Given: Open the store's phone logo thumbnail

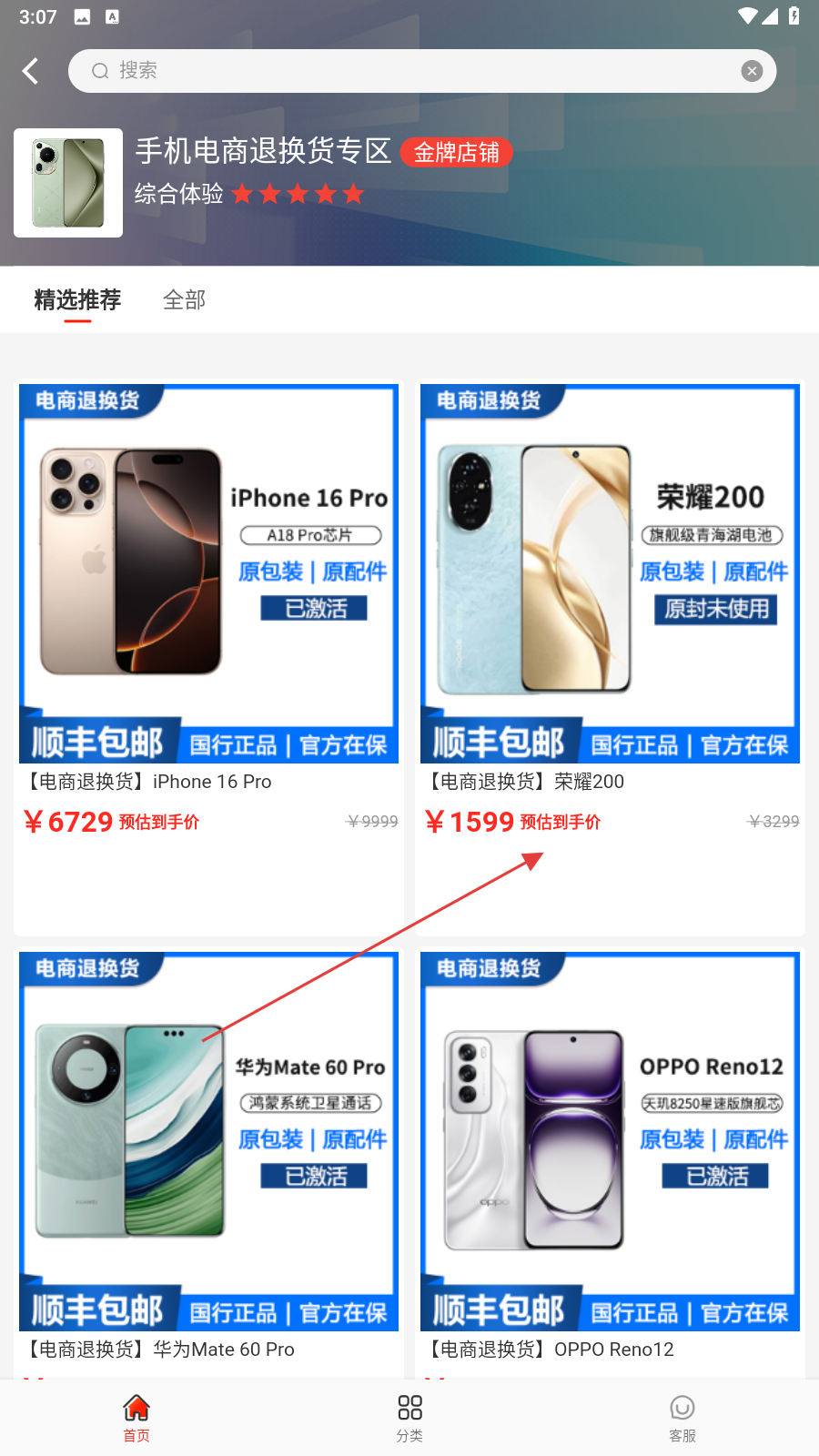Looking at the screenshot, I should tap(68, 183).
